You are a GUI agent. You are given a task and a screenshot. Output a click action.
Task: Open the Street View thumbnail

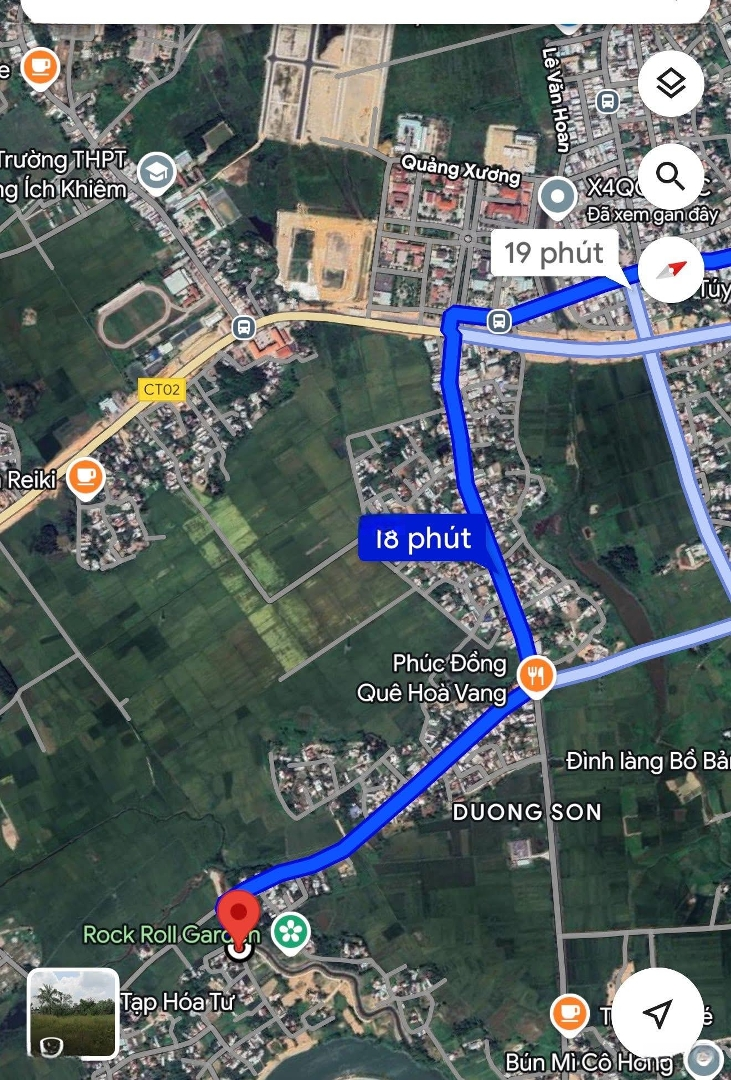click(x=73, y=1013)
